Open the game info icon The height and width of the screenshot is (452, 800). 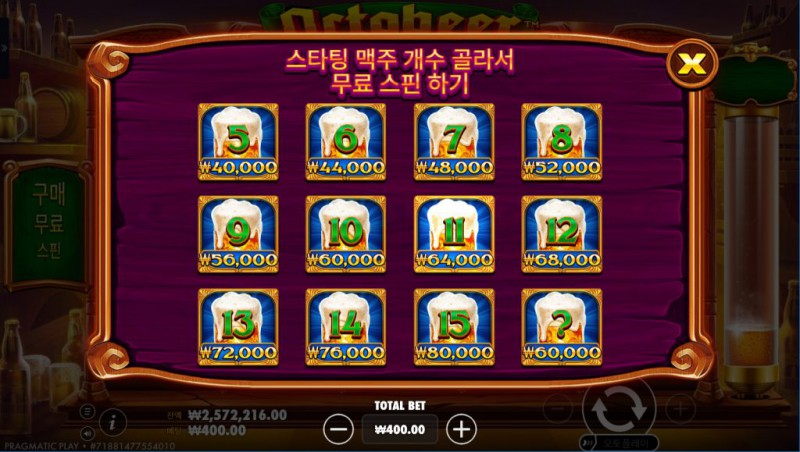click(113, 422)
